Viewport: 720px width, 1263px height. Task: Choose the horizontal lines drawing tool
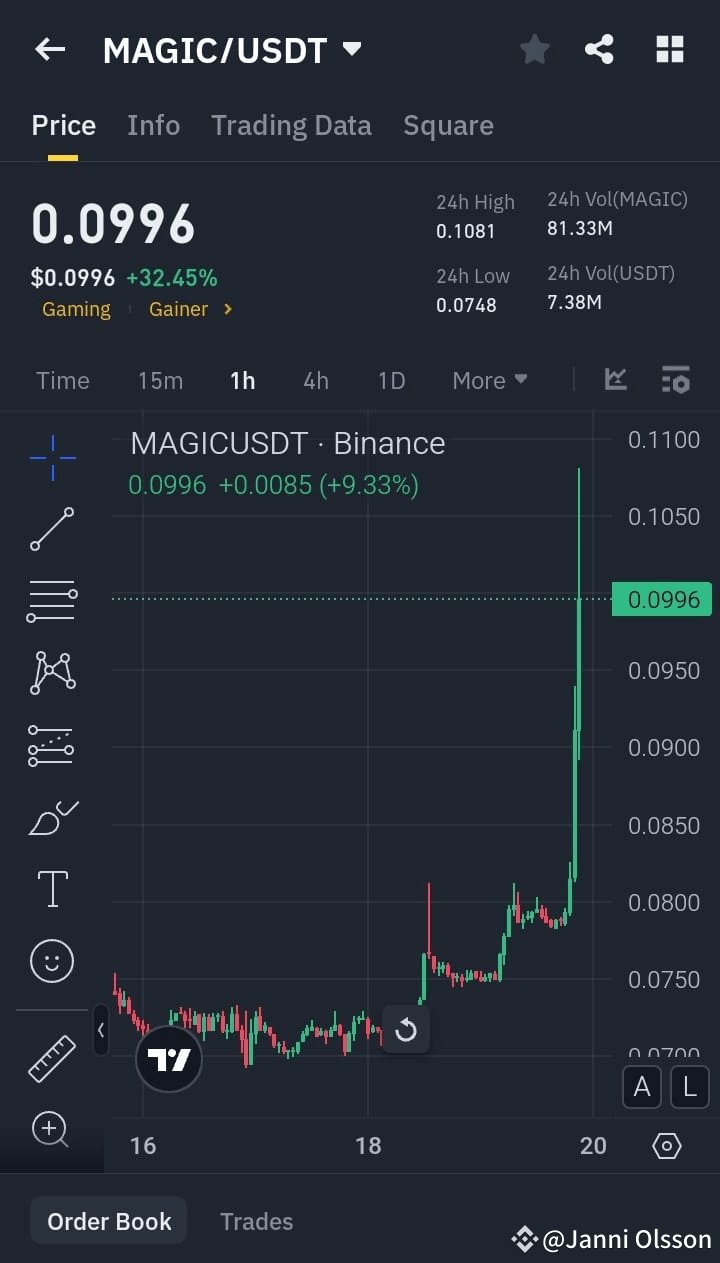pyautogui.click(x=51, y=600)
